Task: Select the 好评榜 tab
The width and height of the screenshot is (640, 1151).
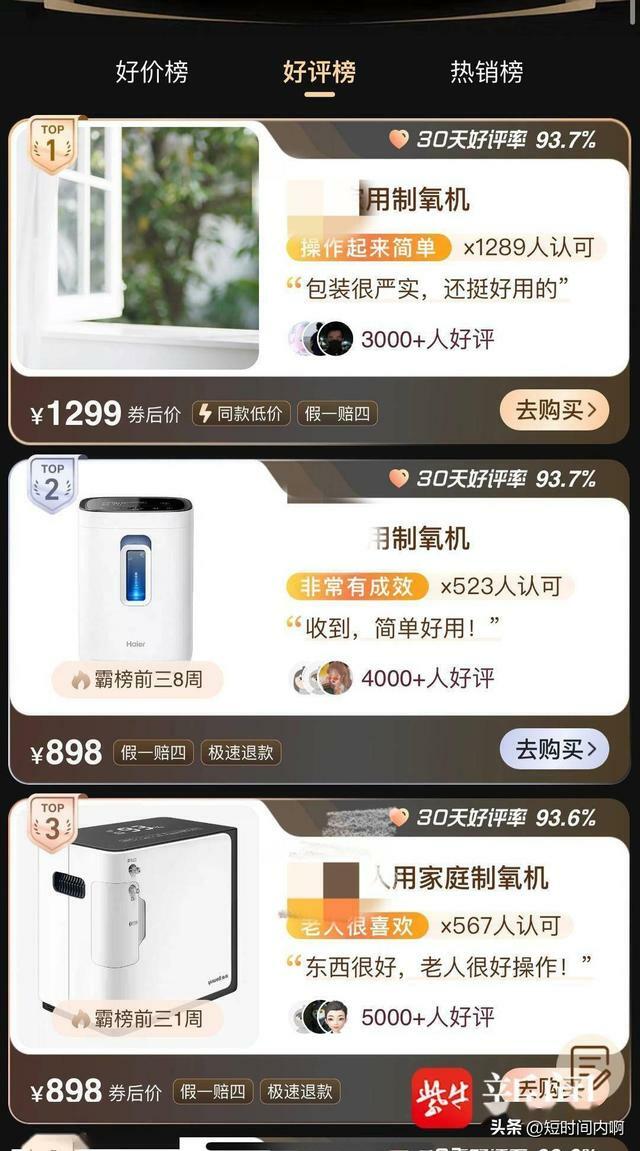Action: (x=319, y=72)
